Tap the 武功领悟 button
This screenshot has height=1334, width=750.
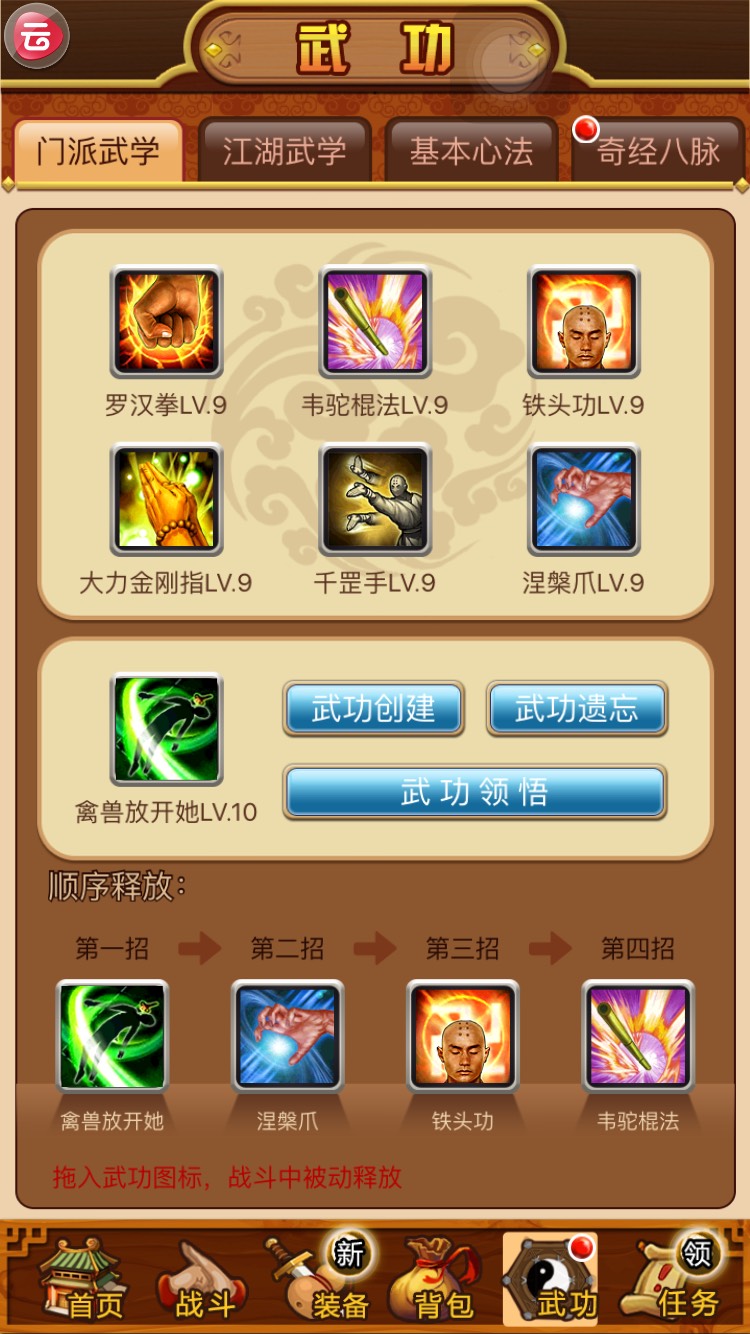coord(474,792)
